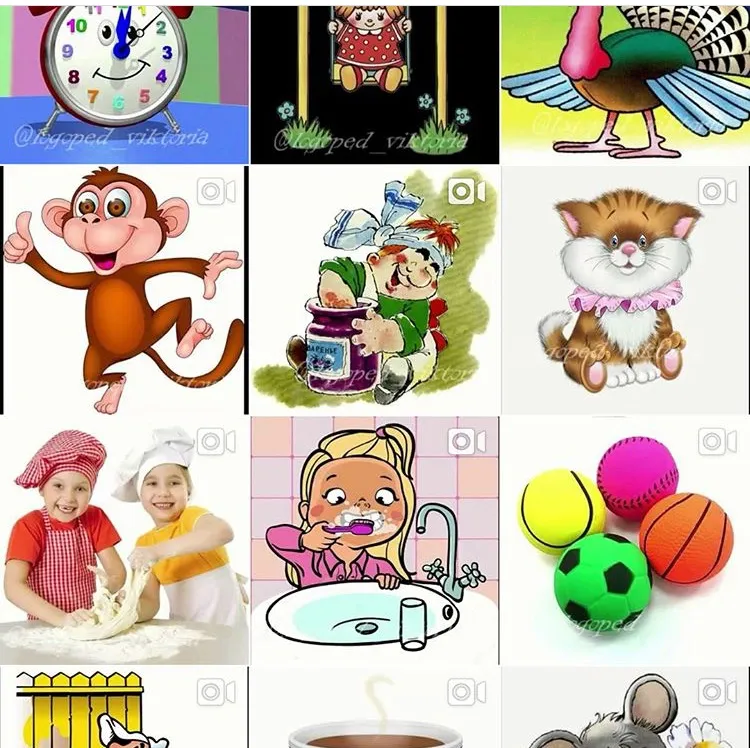The width and height of the screenshot is (750, 748).
Task: View the turkey illustration post
Action: coord(625,82)
